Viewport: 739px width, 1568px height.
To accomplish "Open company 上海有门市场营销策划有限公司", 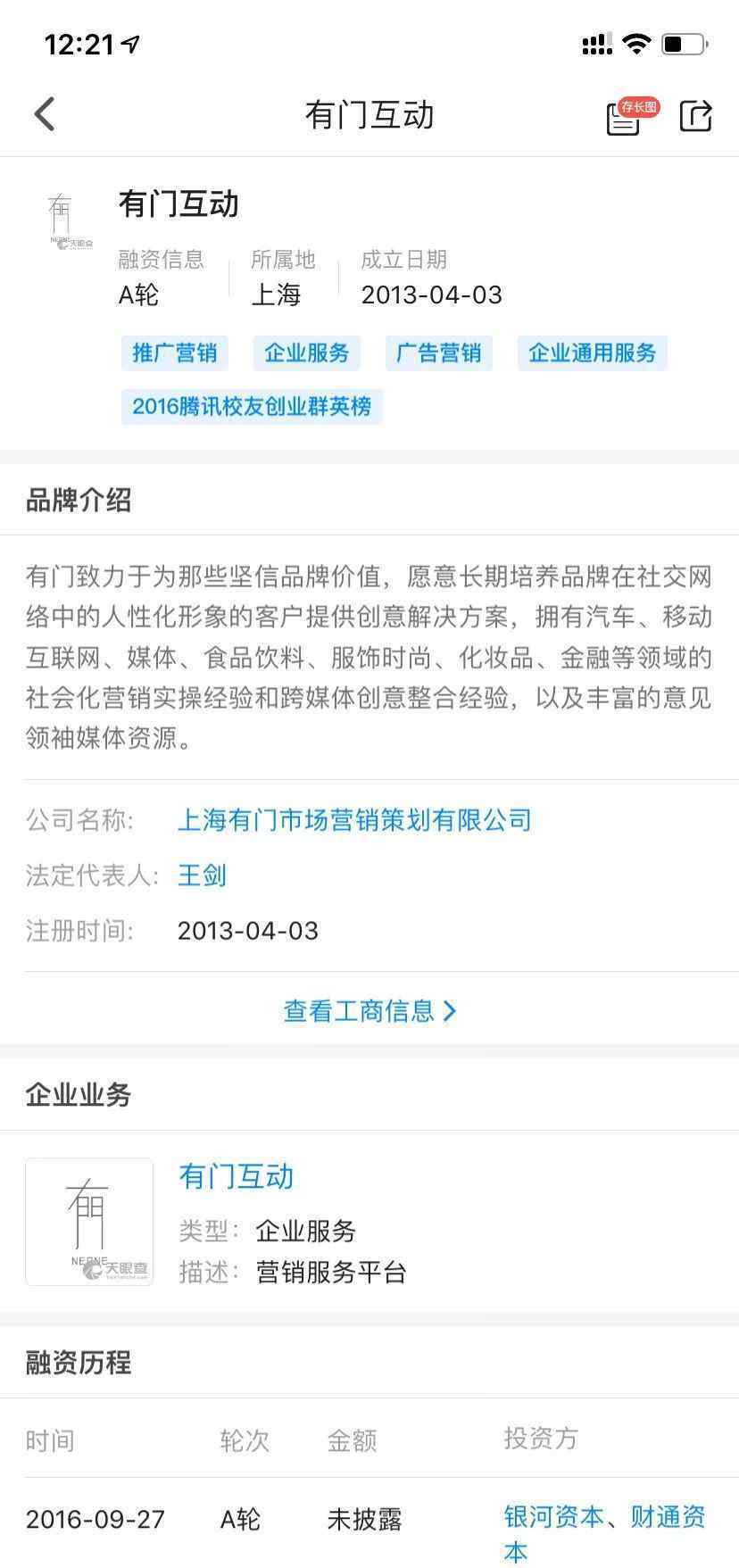I will [x=354, y=819].
